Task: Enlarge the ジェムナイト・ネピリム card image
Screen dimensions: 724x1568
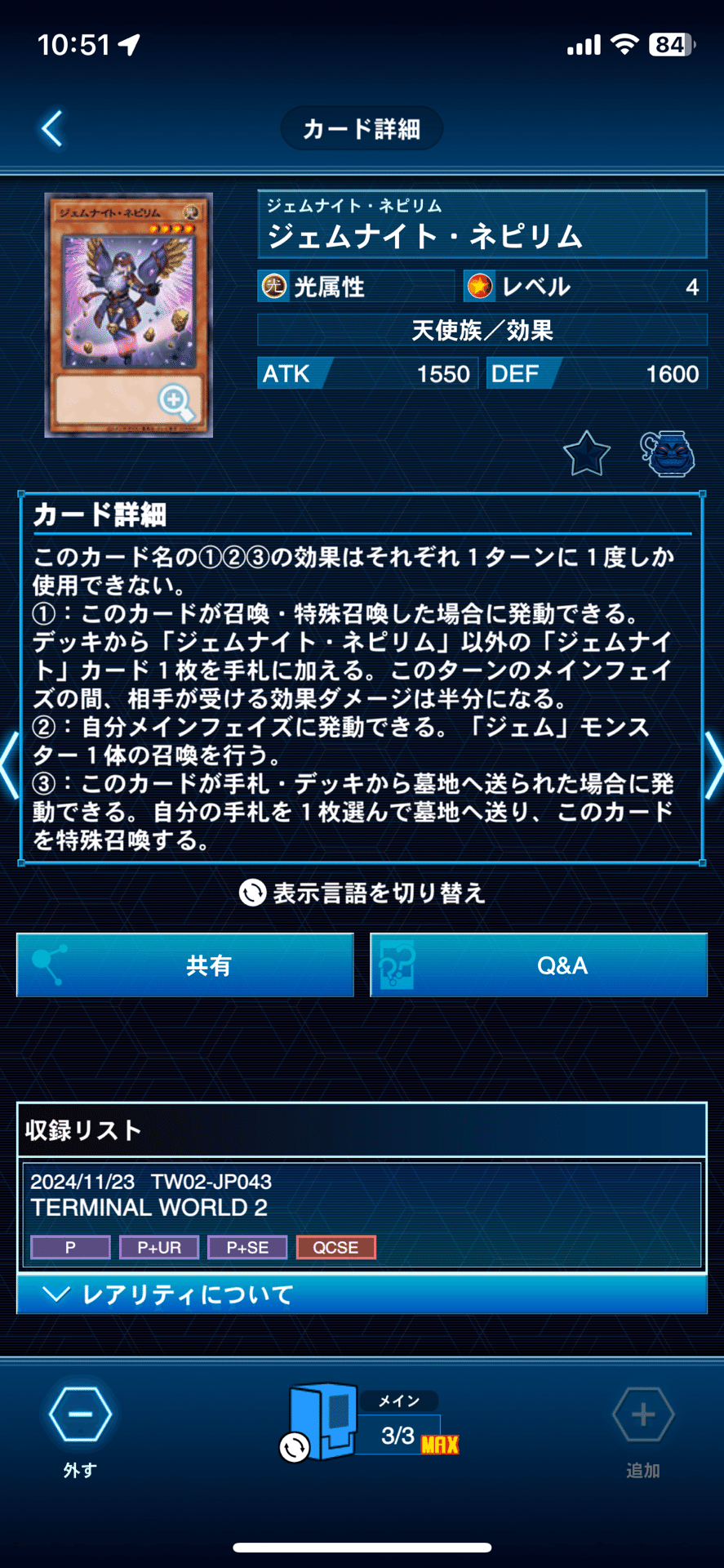Action: 129,315
